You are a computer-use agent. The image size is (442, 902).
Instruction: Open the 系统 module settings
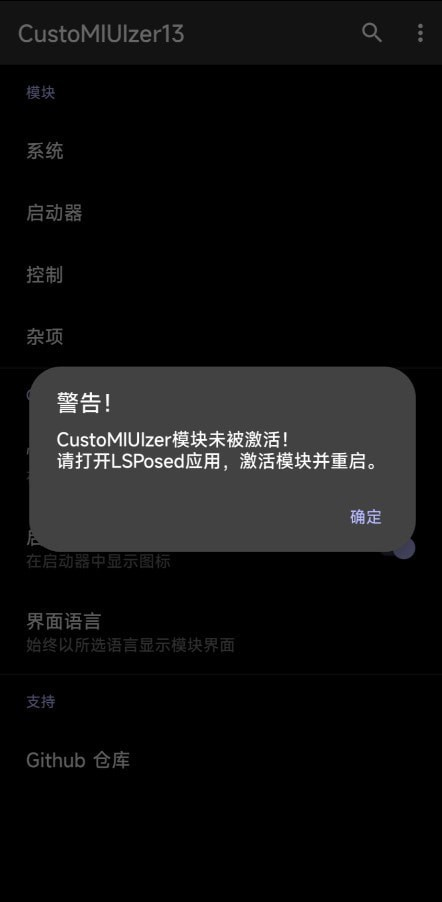click(x=221, y=151)
